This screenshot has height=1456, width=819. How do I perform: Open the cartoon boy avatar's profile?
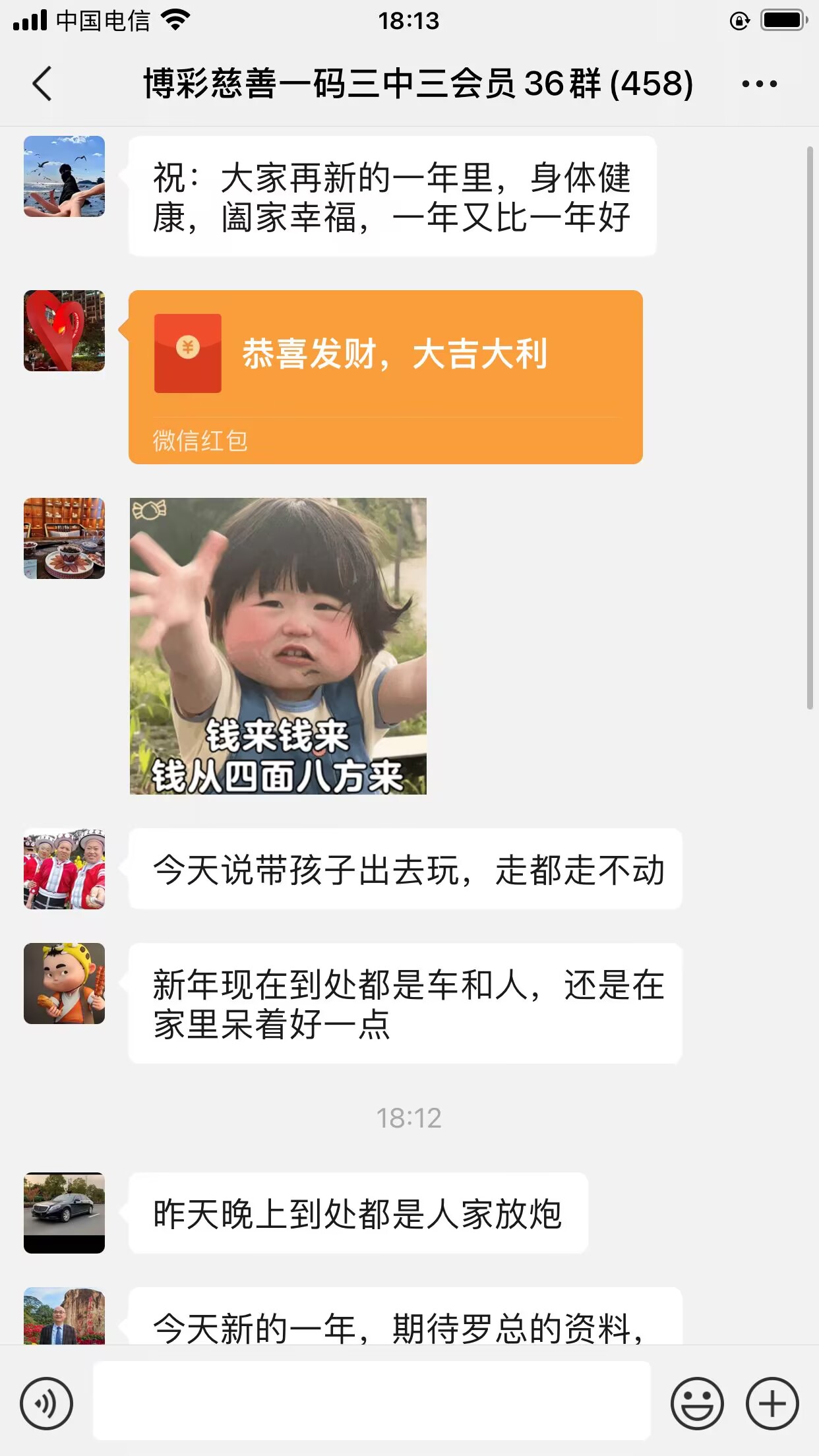point(64,983)
